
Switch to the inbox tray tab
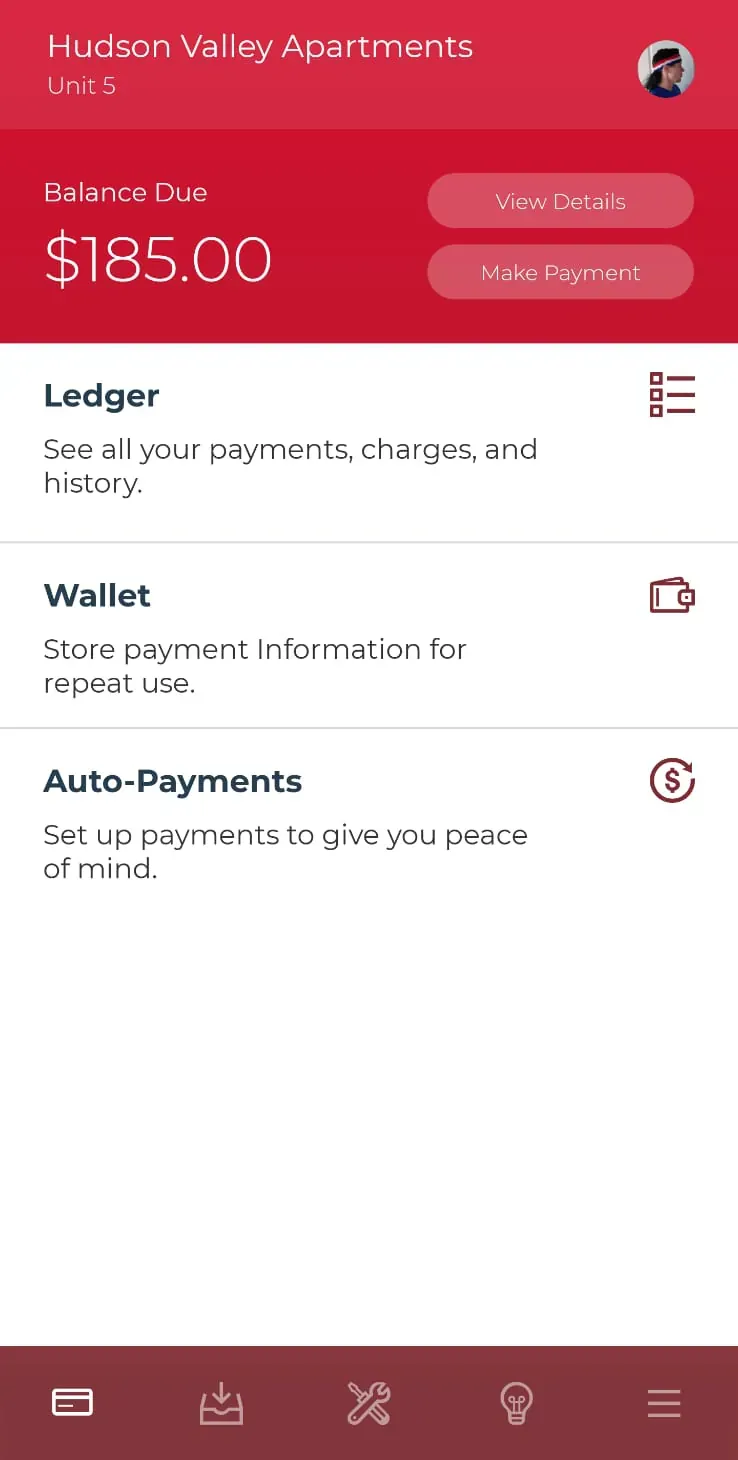(x=221, y=1403)
